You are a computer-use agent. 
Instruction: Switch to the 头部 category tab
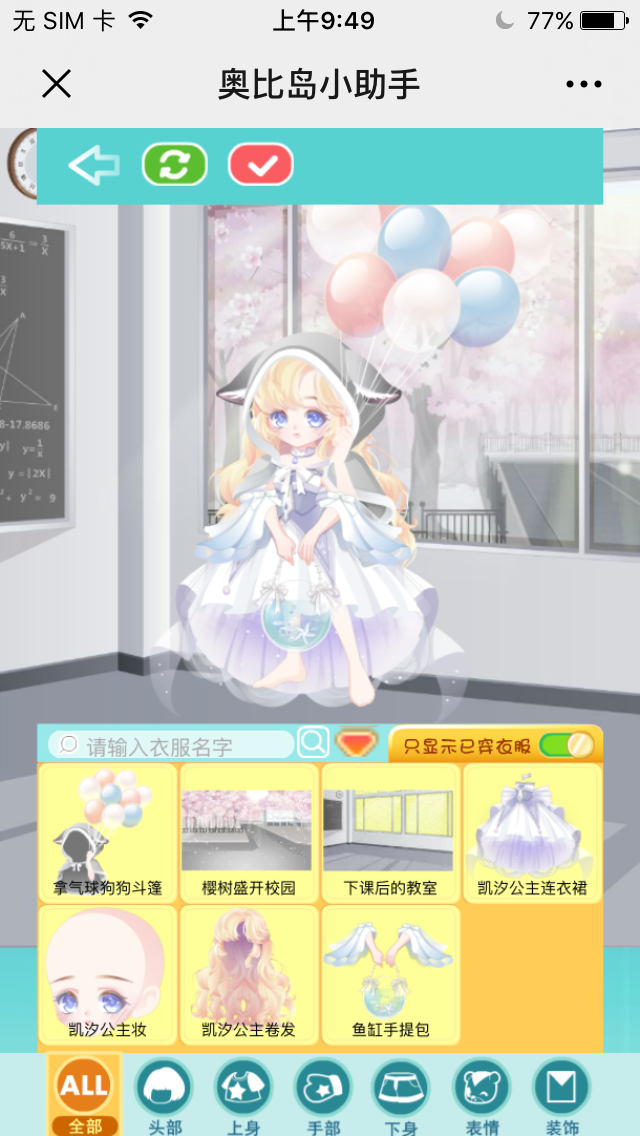pyautogui.click(x=164, y=1095)
